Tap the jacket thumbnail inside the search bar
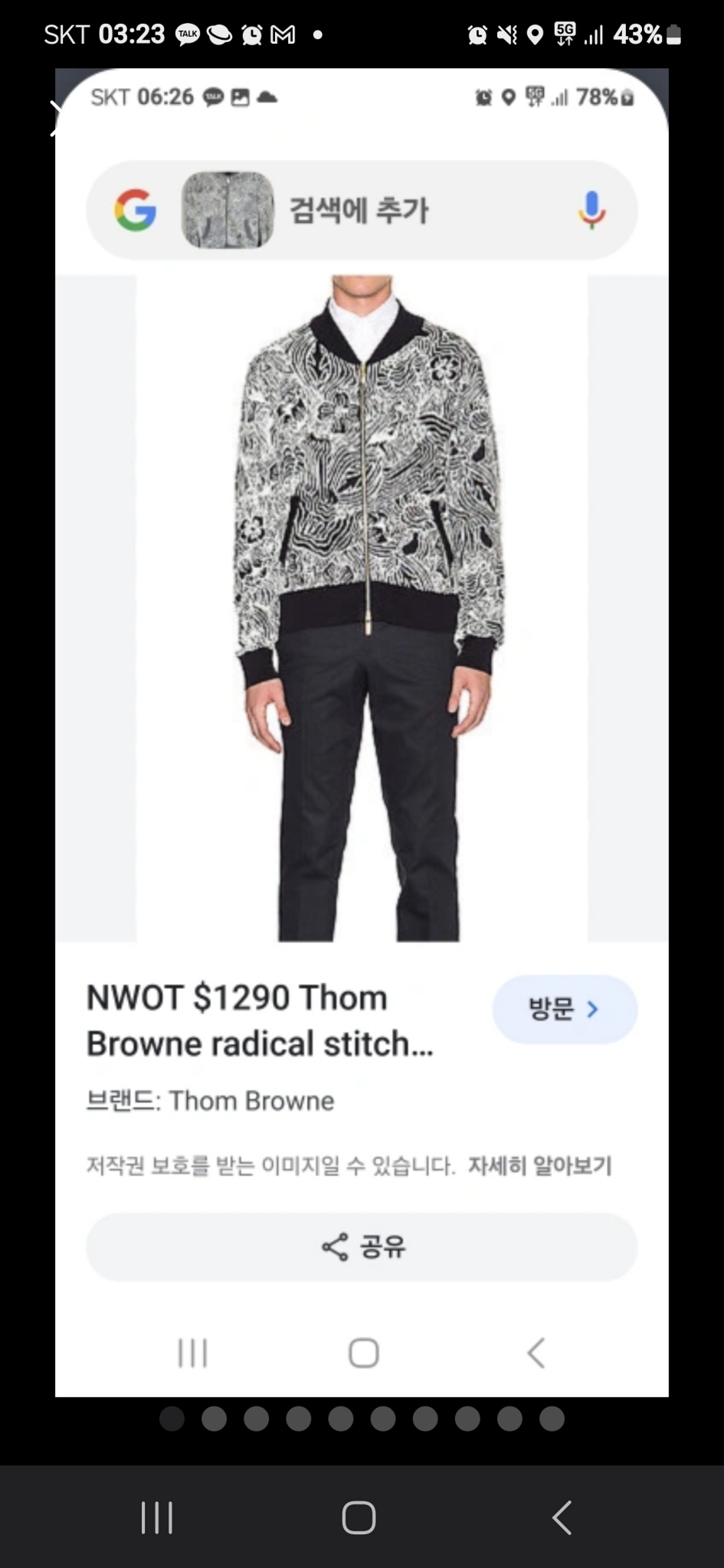The height and width of the screenshot is (1568, 724). tap(228, 211)
